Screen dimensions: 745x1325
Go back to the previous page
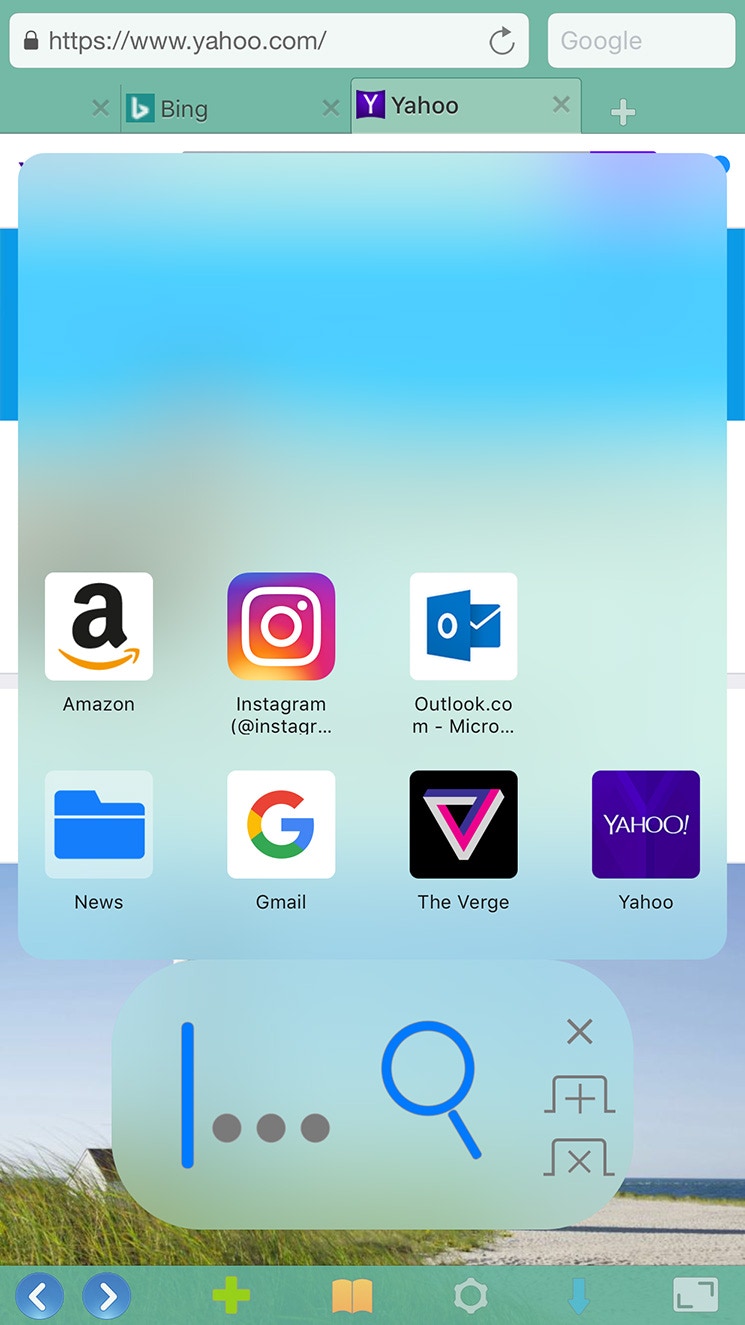[39, 1296]
